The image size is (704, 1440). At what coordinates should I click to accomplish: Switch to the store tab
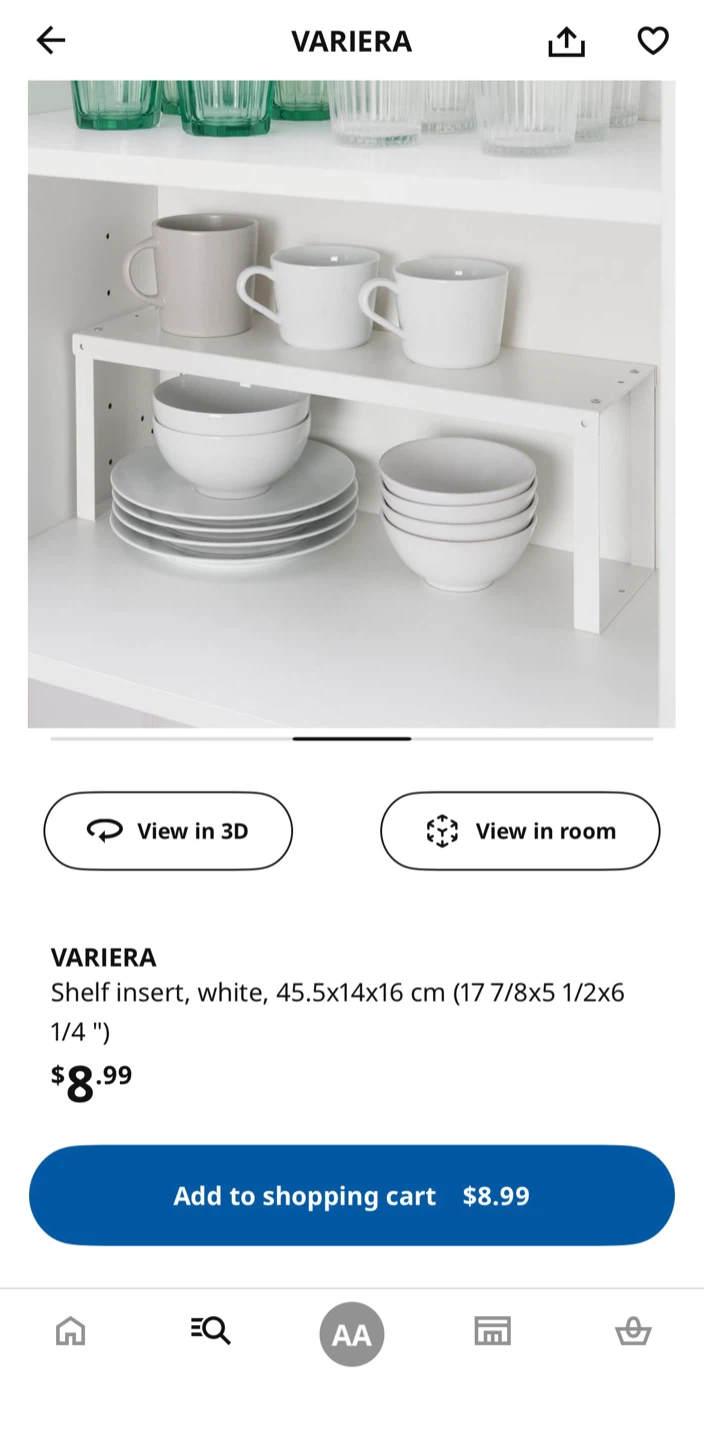tap(492, 1331)
